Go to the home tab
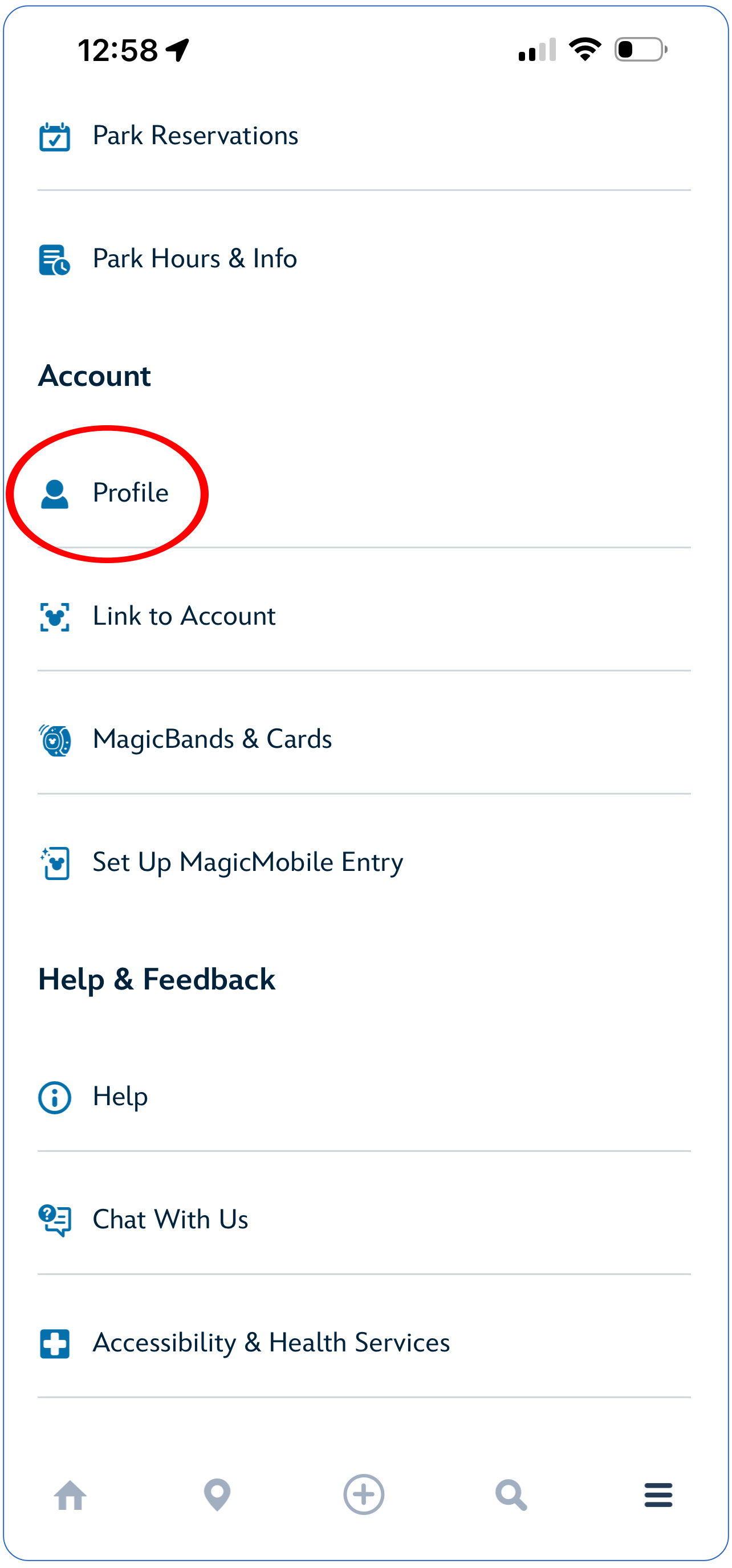 (70, 1495)
